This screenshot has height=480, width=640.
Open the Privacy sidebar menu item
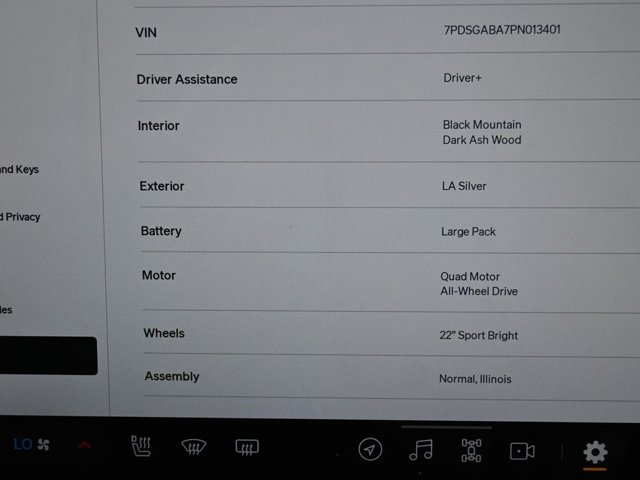(20, 217)
